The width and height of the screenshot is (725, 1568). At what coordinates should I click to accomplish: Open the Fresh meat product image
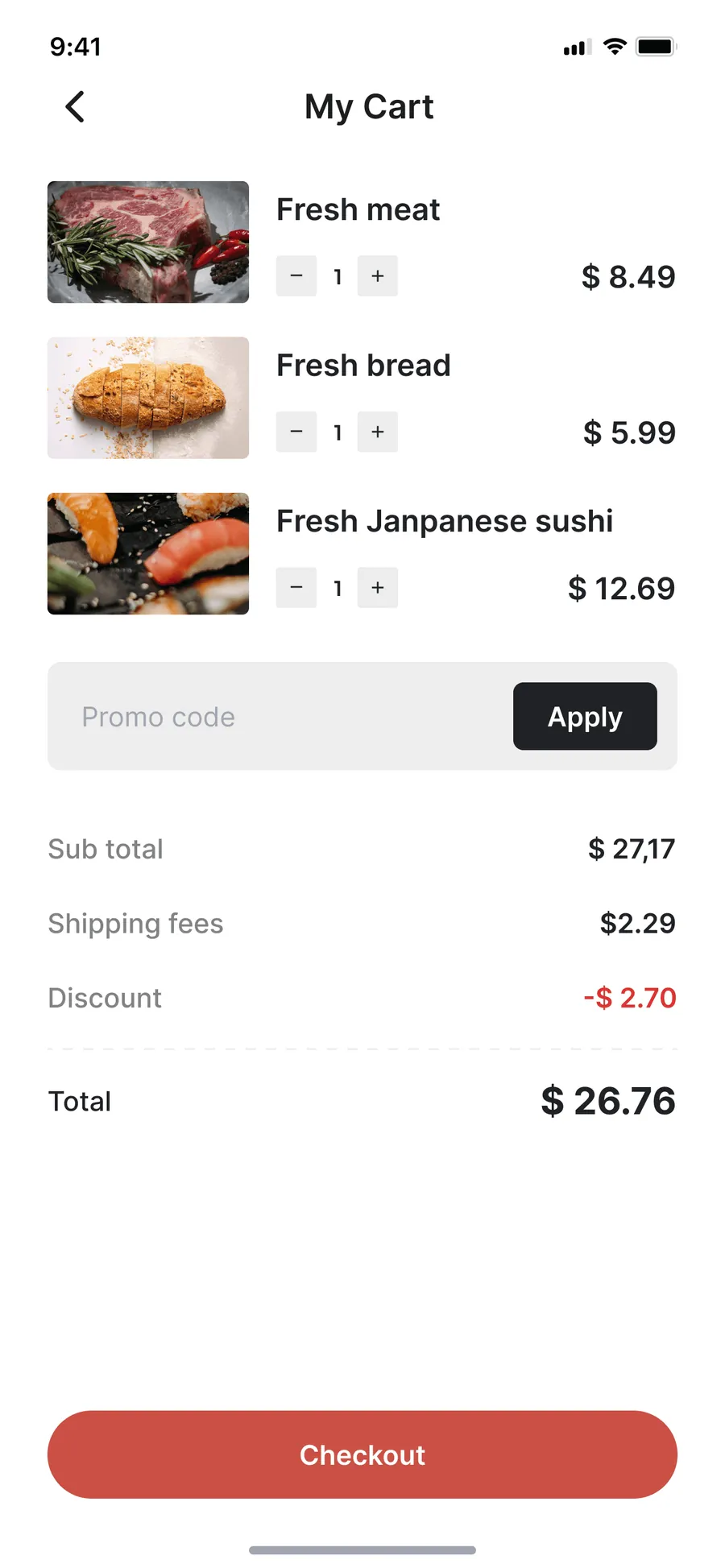click(x=148, y=242)
